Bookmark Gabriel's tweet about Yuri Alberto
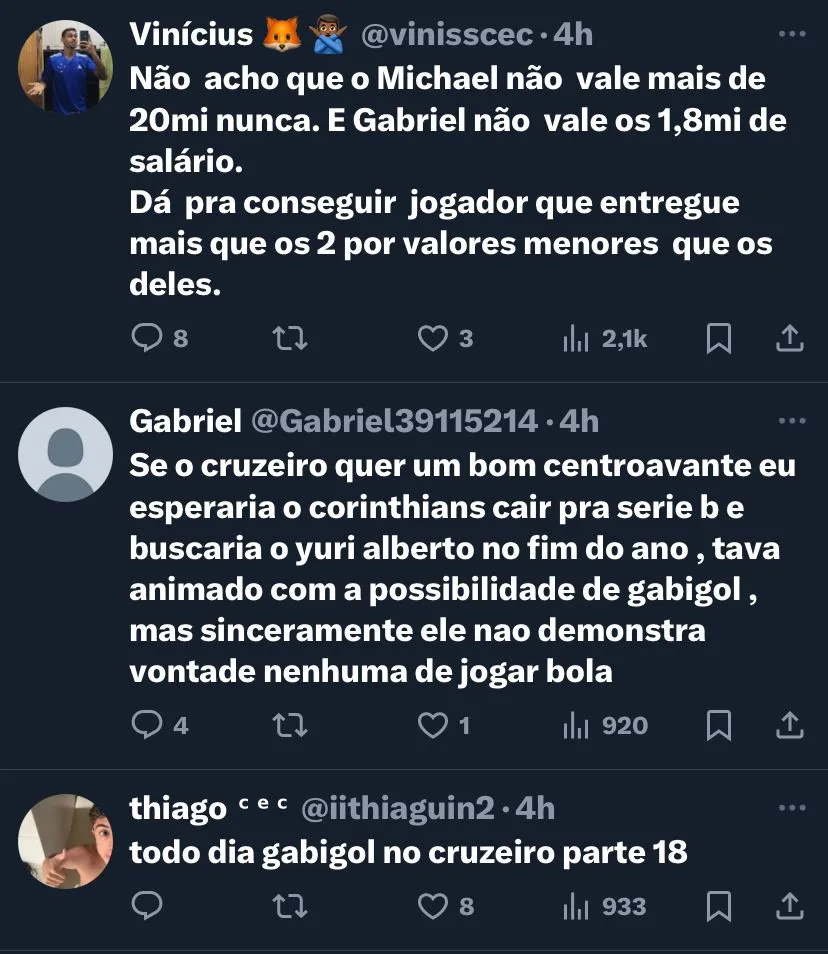This screenshot has height=954, width=828. 718,725
